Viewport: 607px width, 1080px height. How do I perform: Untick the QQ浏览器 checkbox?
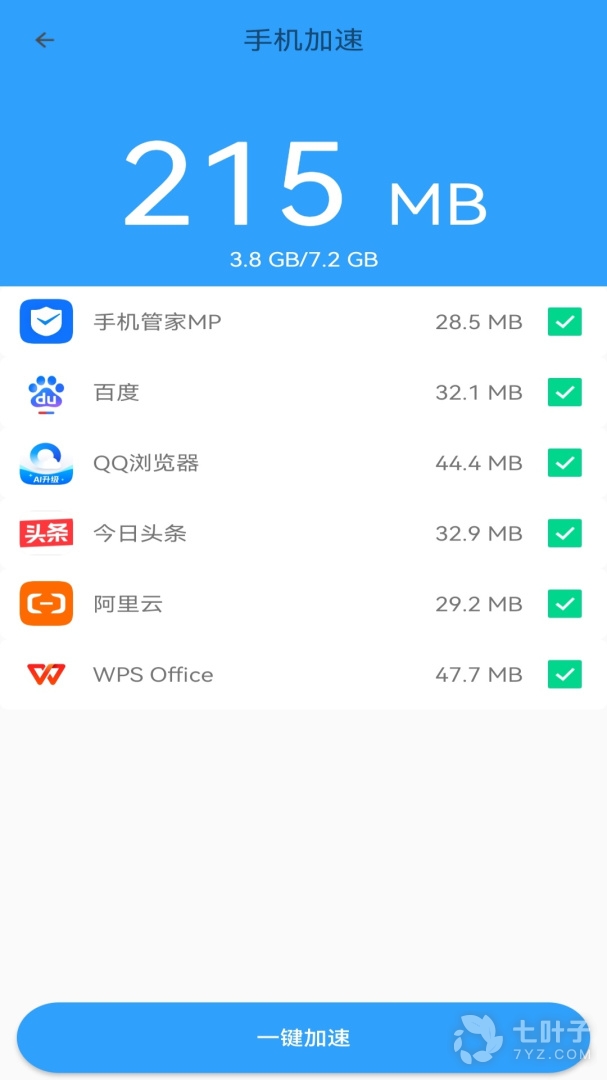564,463
